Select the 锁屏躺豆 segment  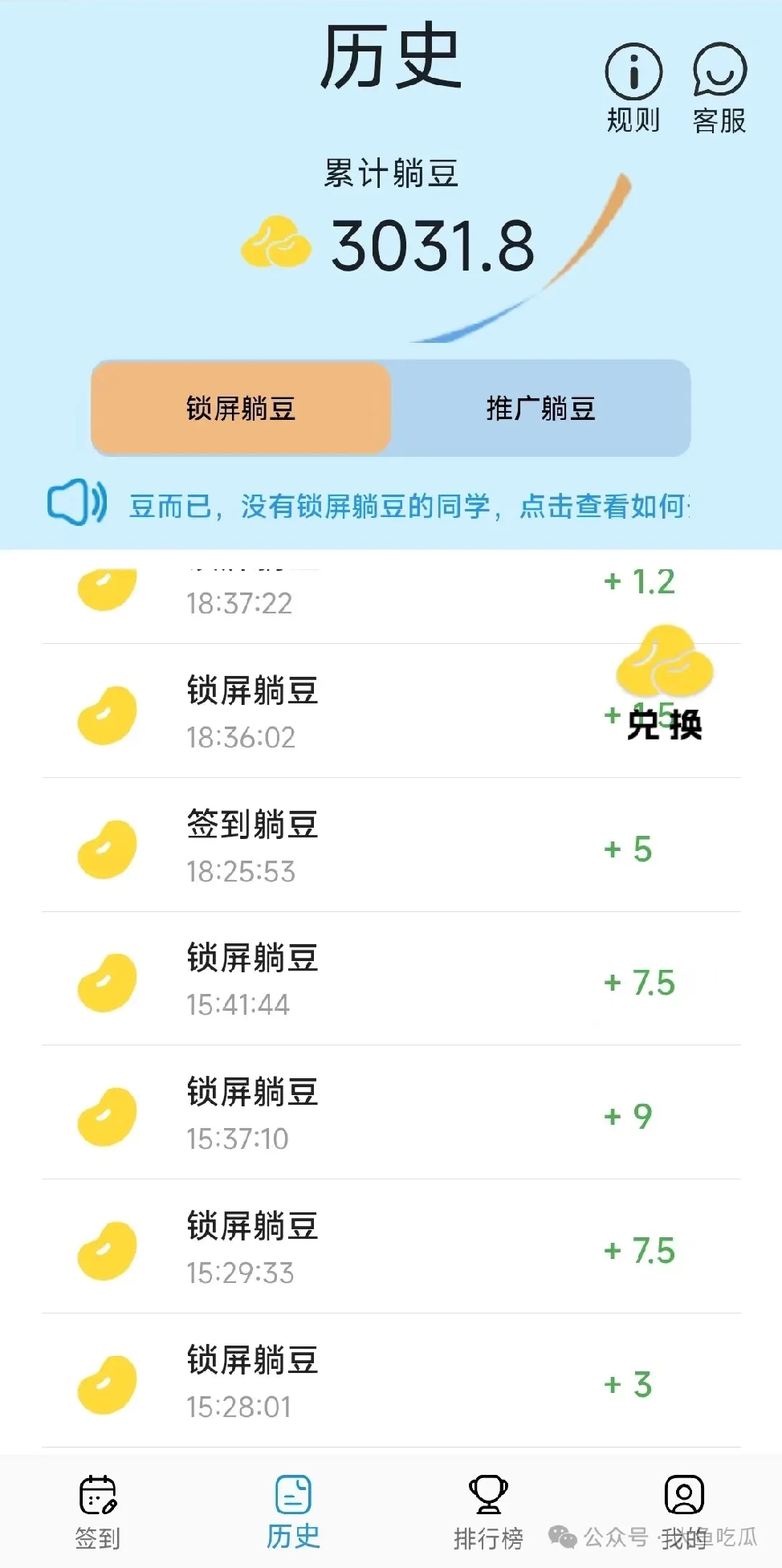[x=241, y=409]
